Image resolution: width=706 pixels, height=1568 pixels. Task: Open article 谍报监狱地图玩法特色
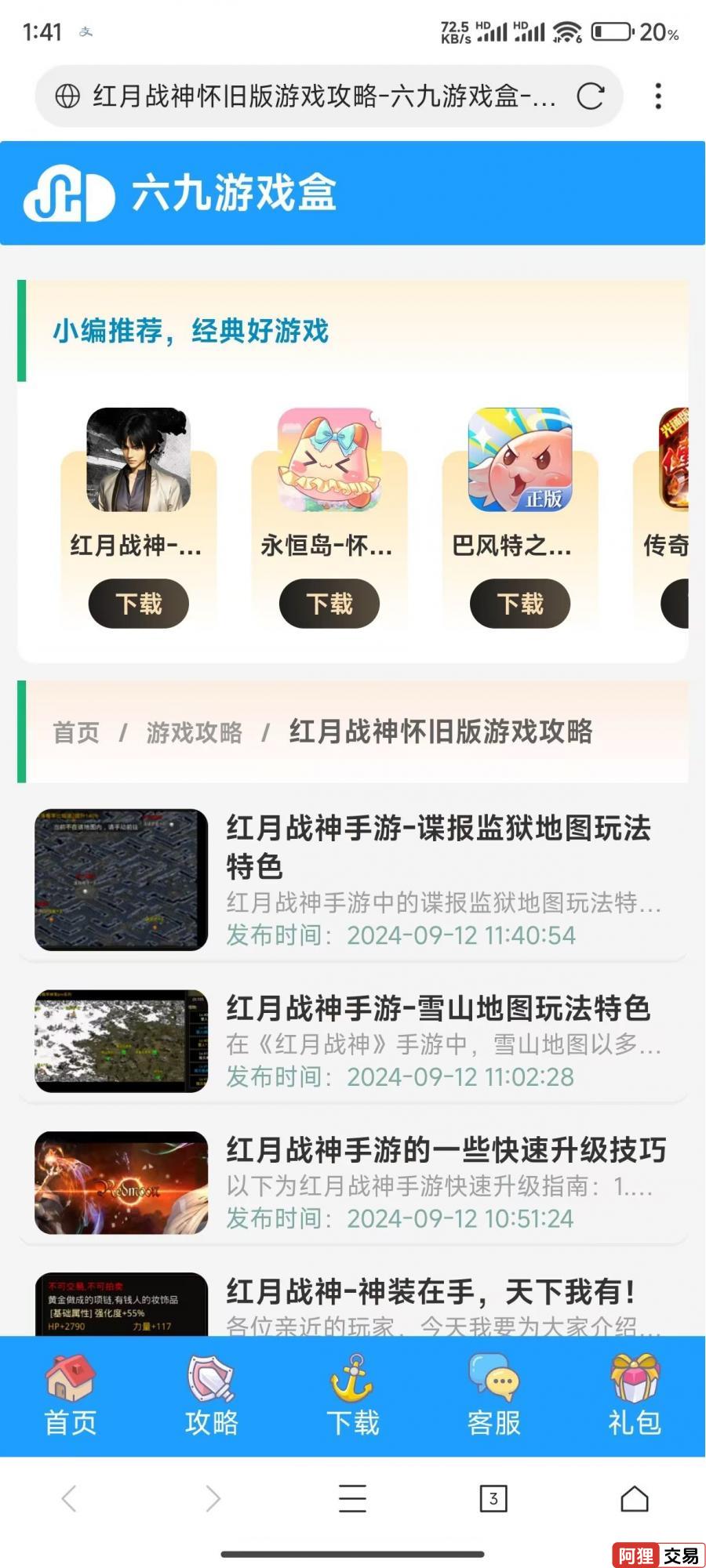point(438,847)
